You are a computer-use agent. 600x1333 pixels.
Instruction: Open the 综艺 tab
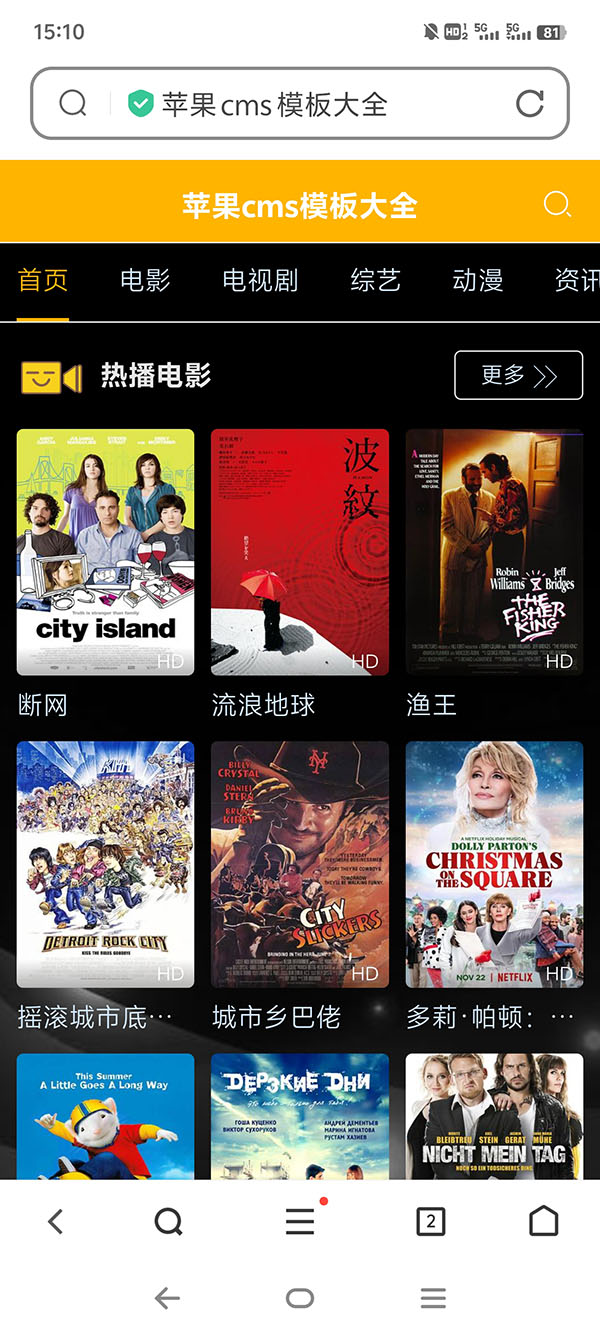point(376,281)
